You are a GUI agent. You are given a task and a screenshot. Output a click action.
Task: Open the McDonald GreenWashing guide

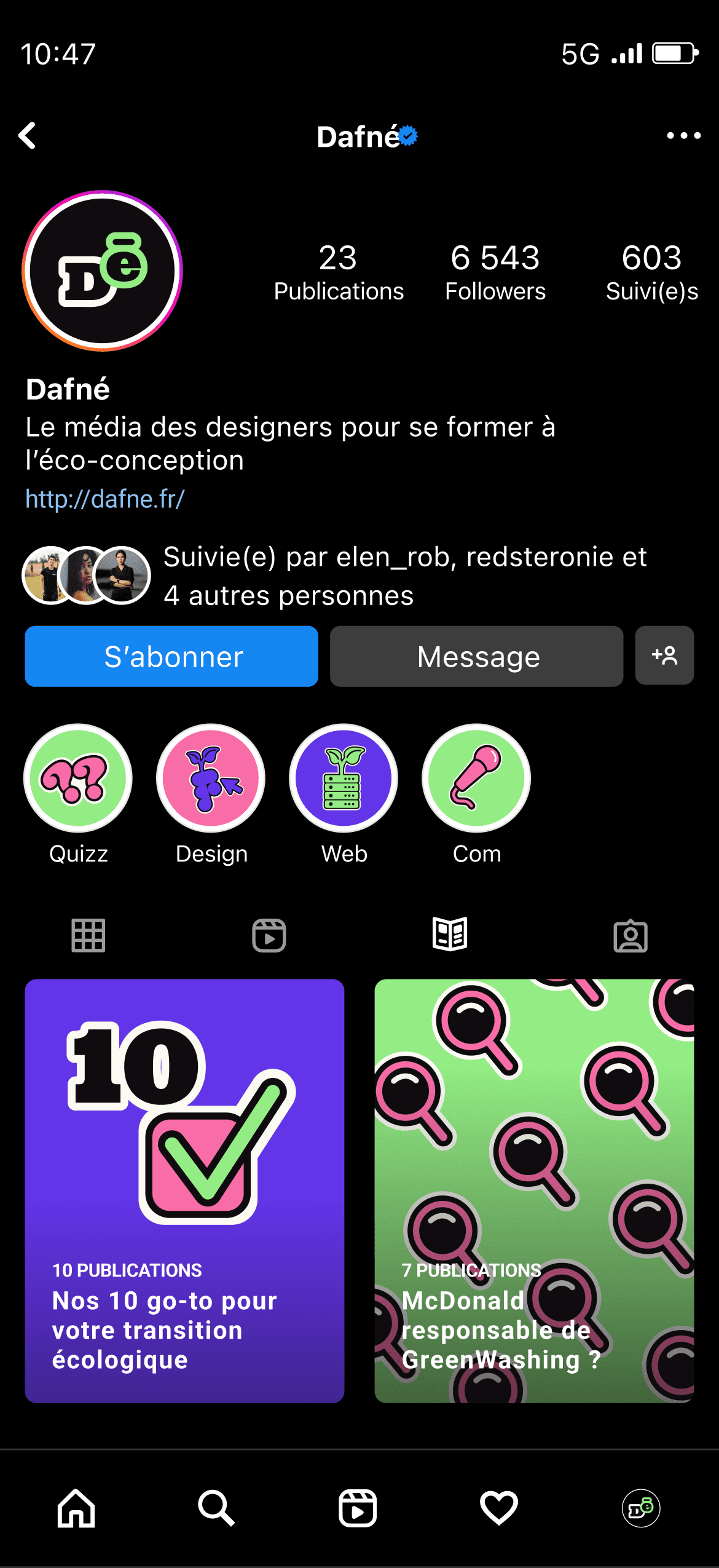click(x=534, y=1190)
